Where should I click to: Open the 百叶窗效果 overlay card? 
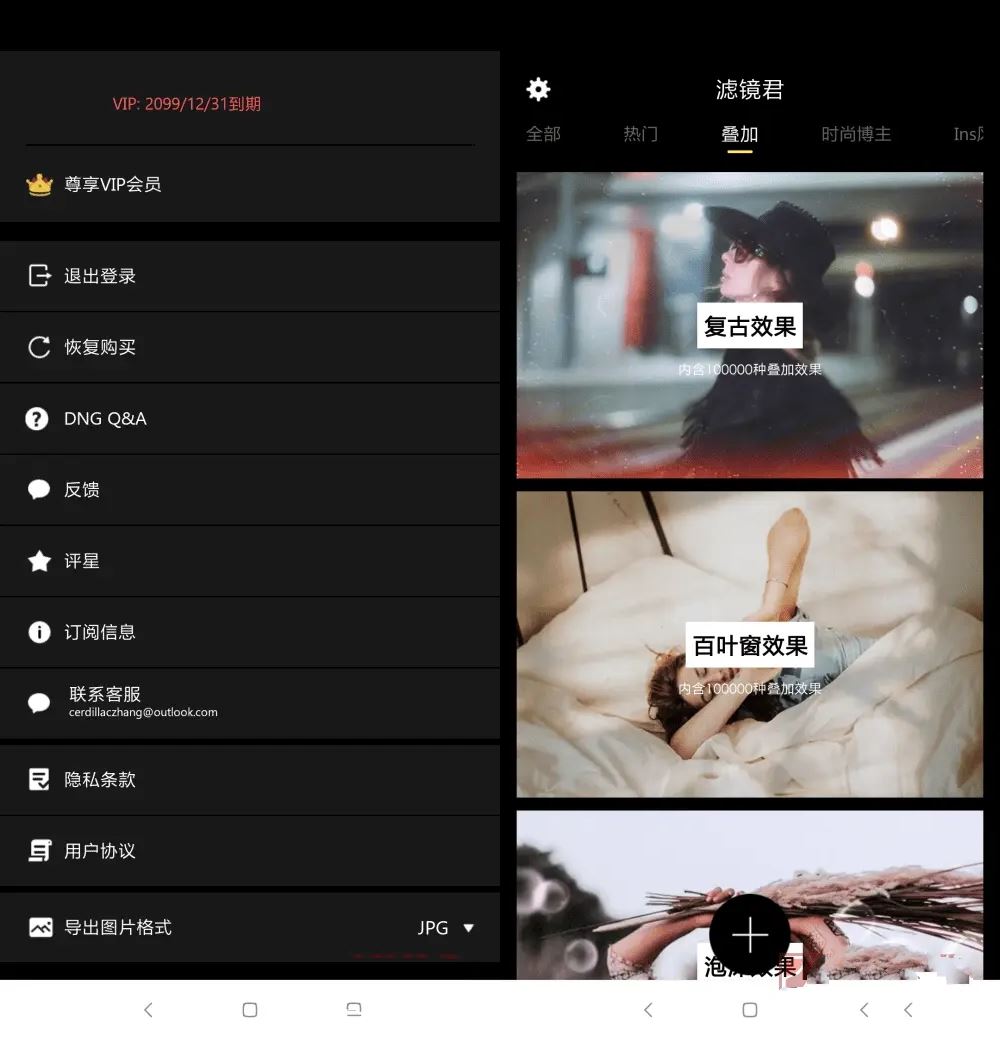pos(749,645)
